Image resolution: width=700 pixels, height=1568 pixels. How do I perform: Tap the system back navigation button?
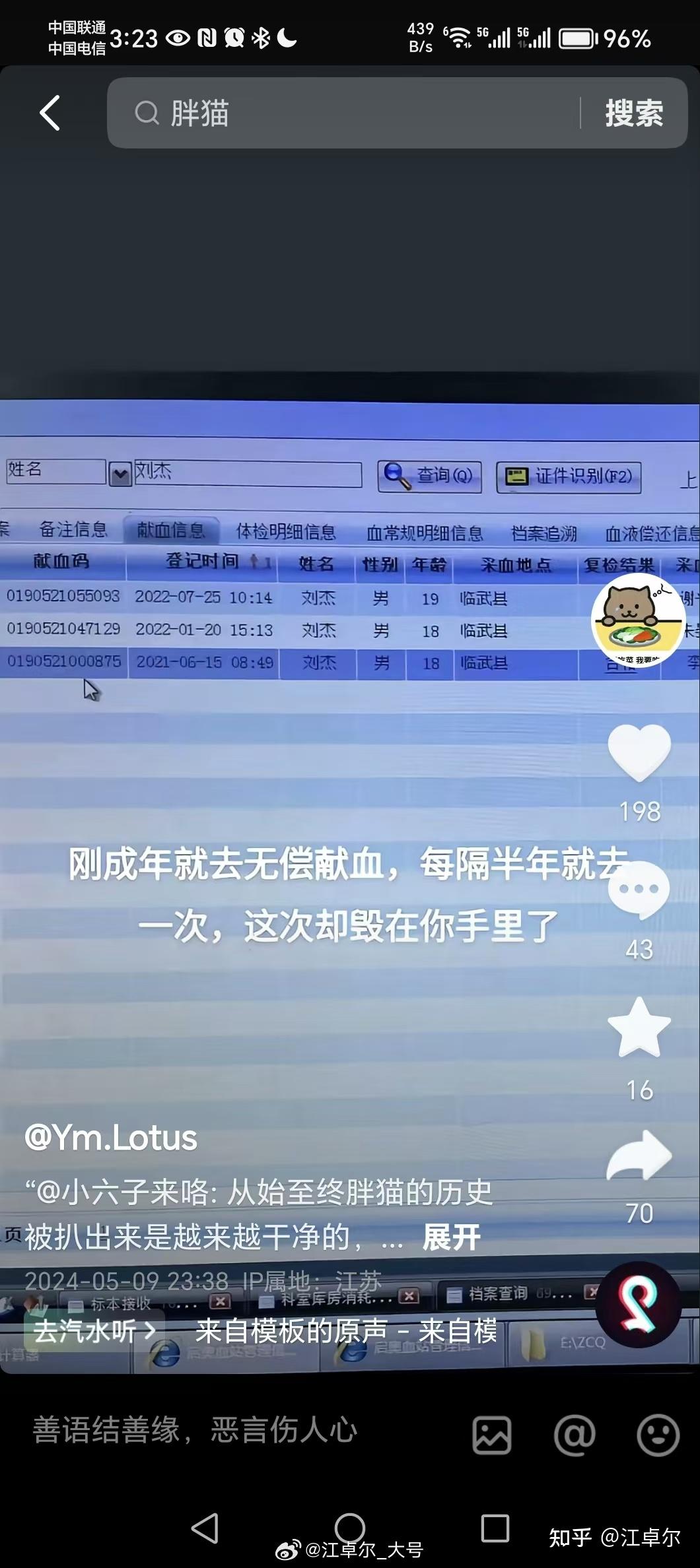click(x=205, y=1528)
